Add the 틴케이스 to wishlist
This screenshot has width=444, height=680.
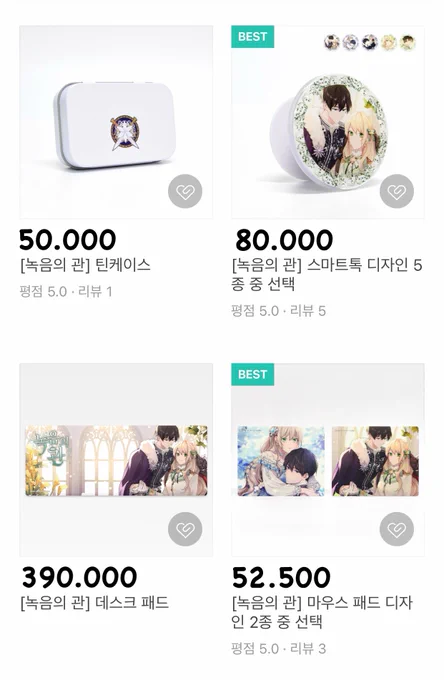pyautogui.click(x=185, y=191)
